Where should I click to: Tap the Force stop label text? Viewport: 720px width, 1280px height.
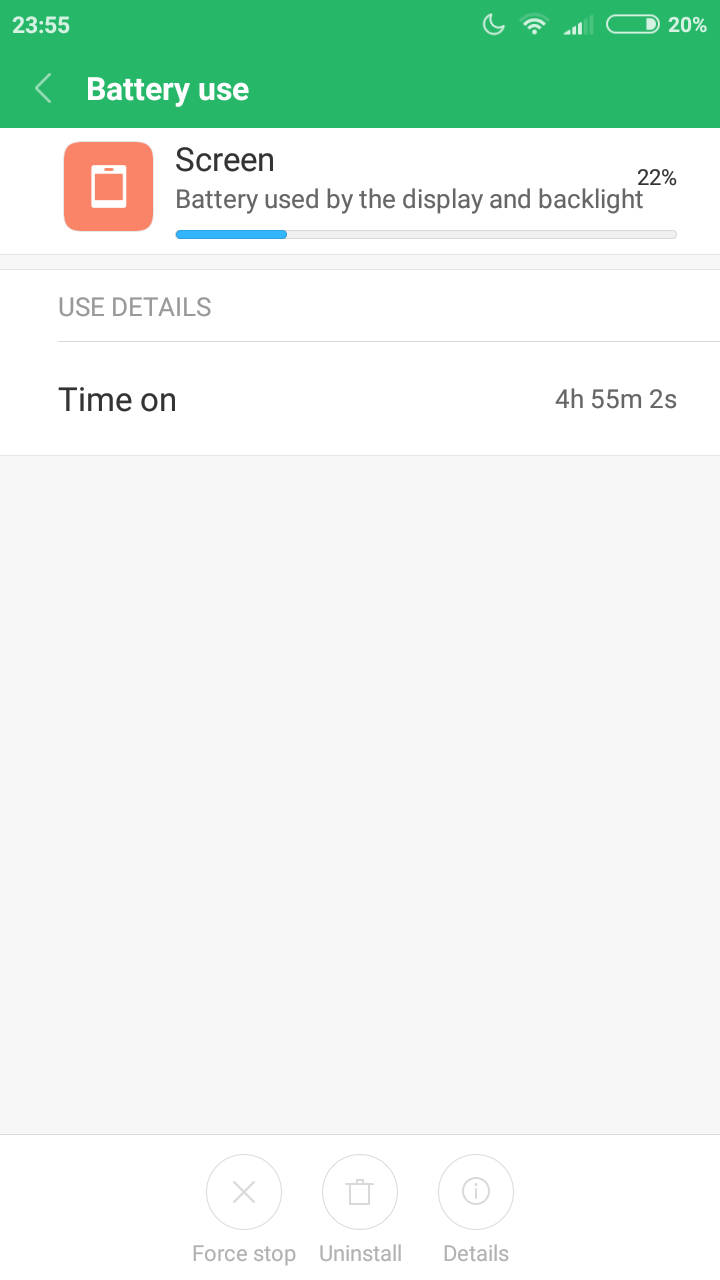coord(244,1253)
